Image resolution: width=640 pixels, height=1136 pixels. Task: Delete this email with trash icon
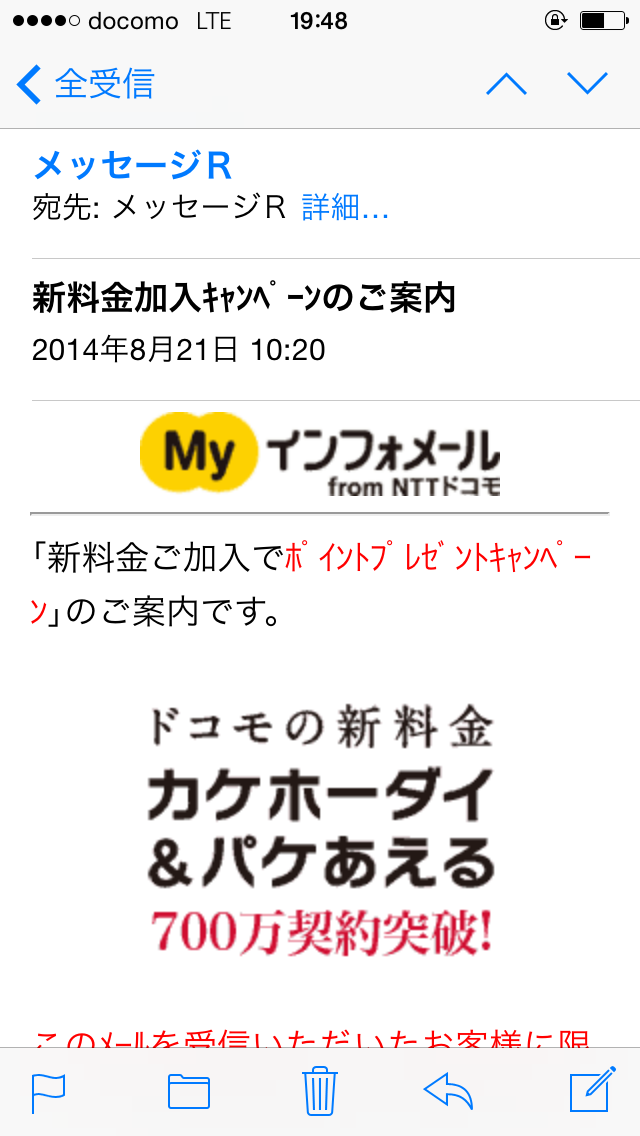pos(320,1091)
